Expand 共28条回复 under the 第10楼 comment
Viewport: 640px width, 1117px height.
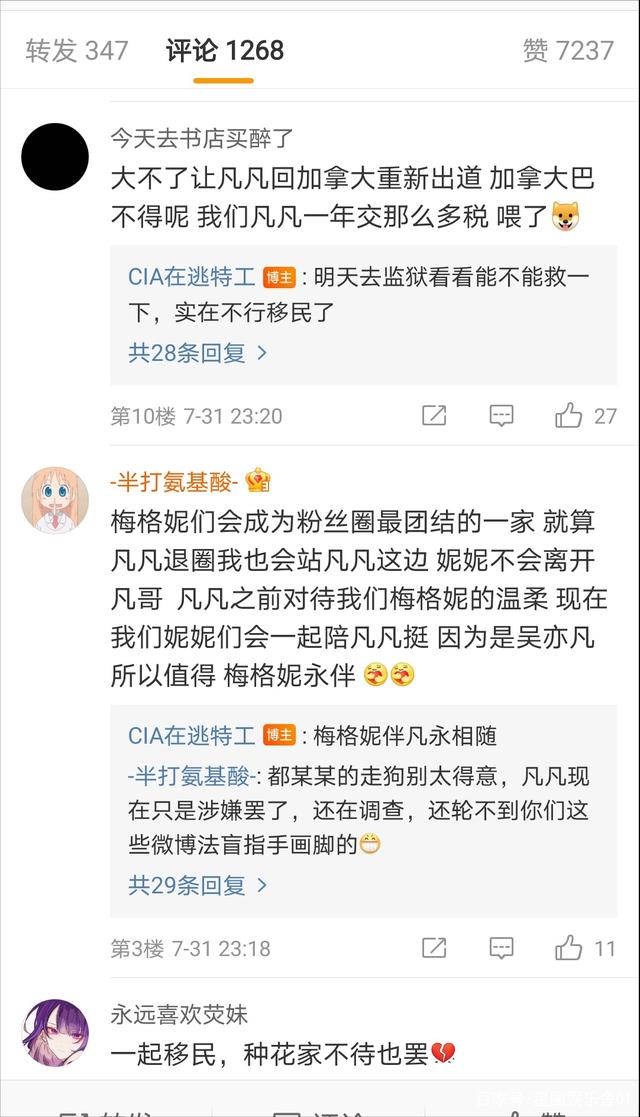click(x=198, y=352)
